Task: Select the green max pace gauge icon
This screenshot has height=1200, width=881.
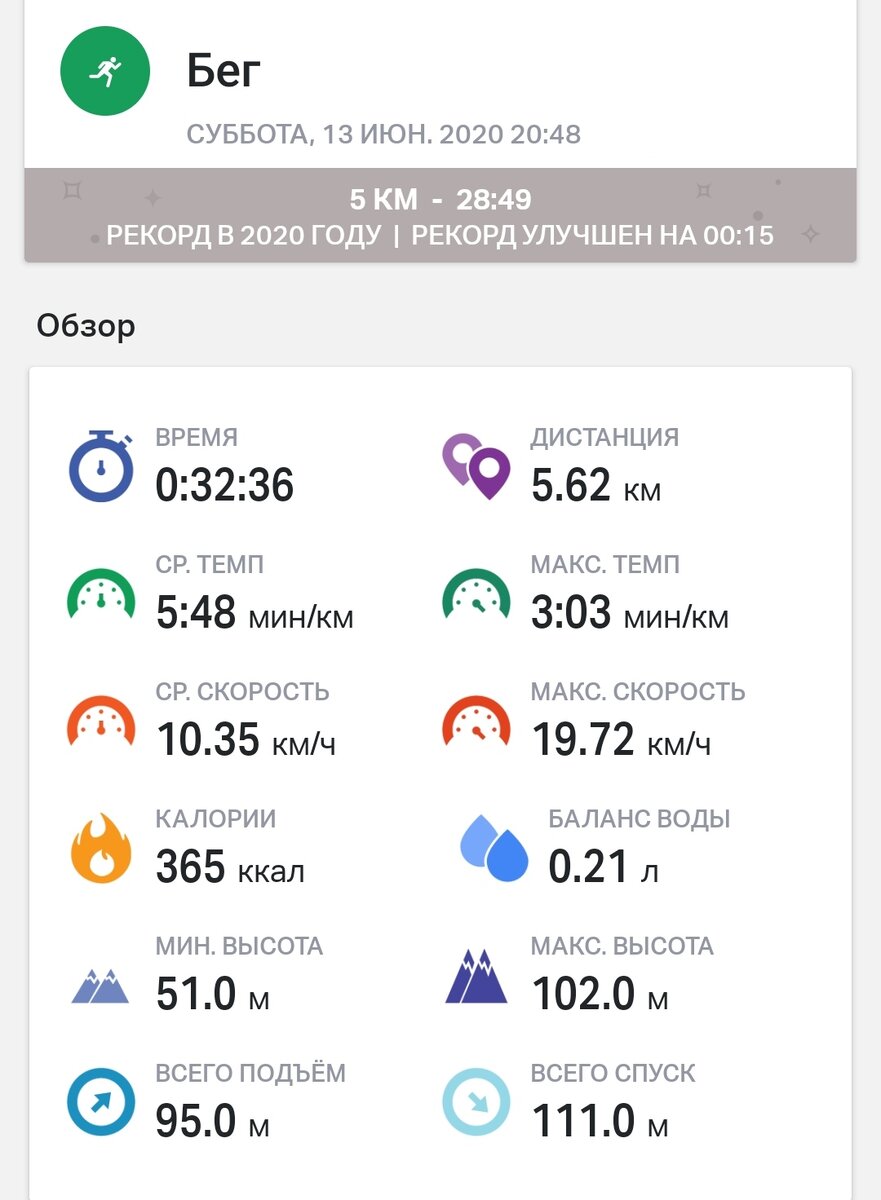Action: (x=477, y=592)
